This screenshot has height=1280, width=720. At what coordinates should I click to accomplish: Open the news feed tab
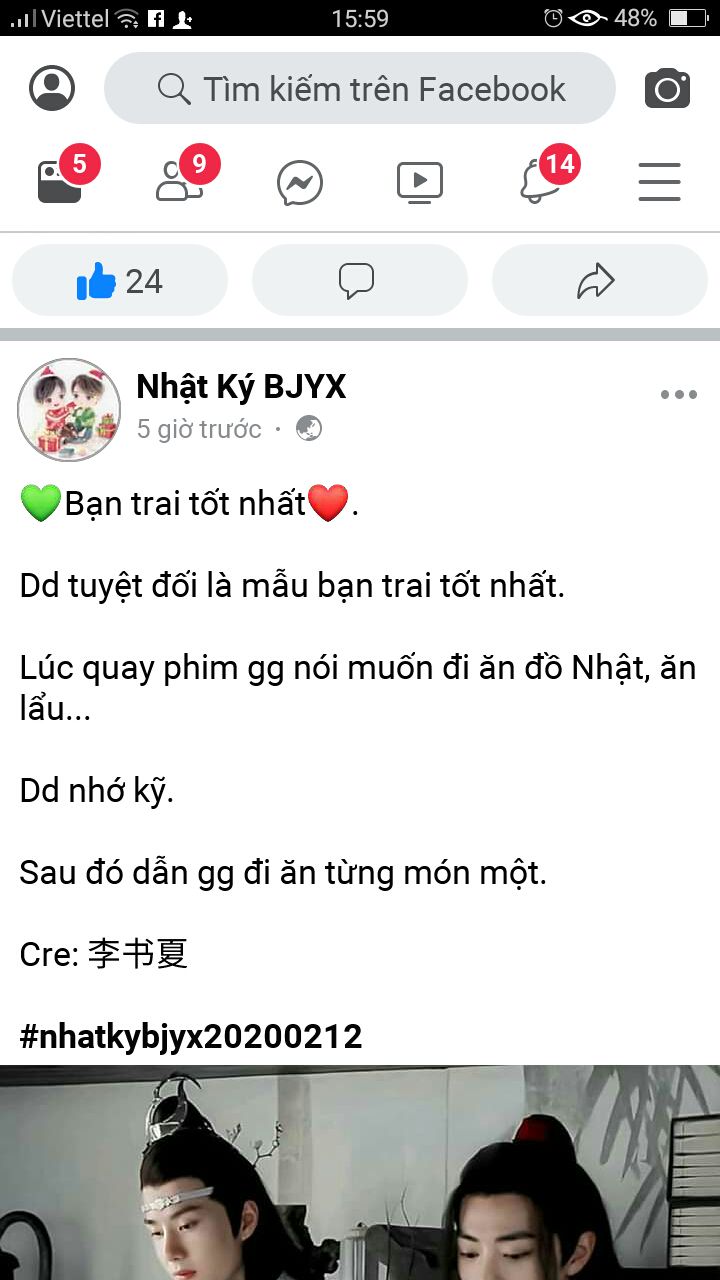click(x=60, y=182)
